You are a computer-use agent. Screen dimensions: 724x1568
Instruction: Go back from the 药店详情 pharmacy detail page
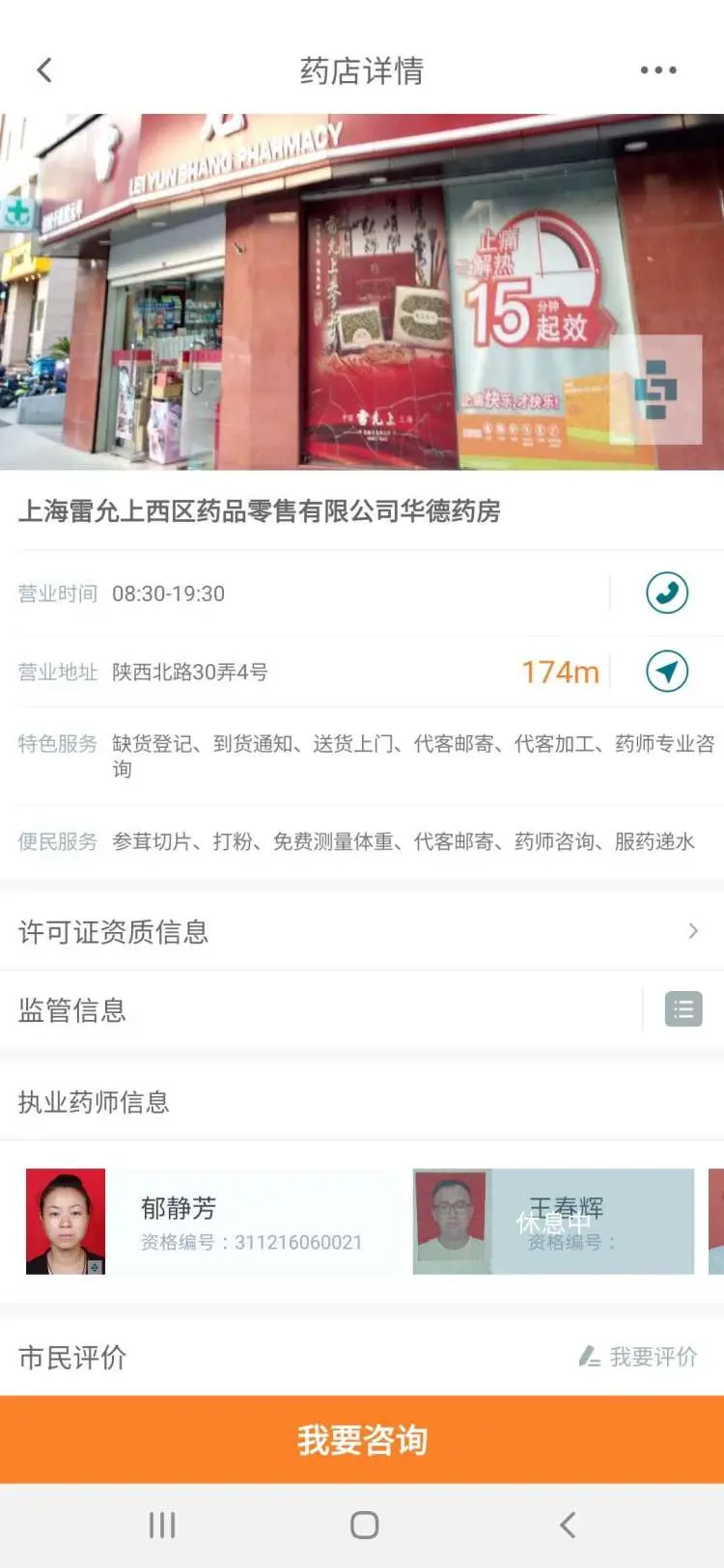point(44,70)
